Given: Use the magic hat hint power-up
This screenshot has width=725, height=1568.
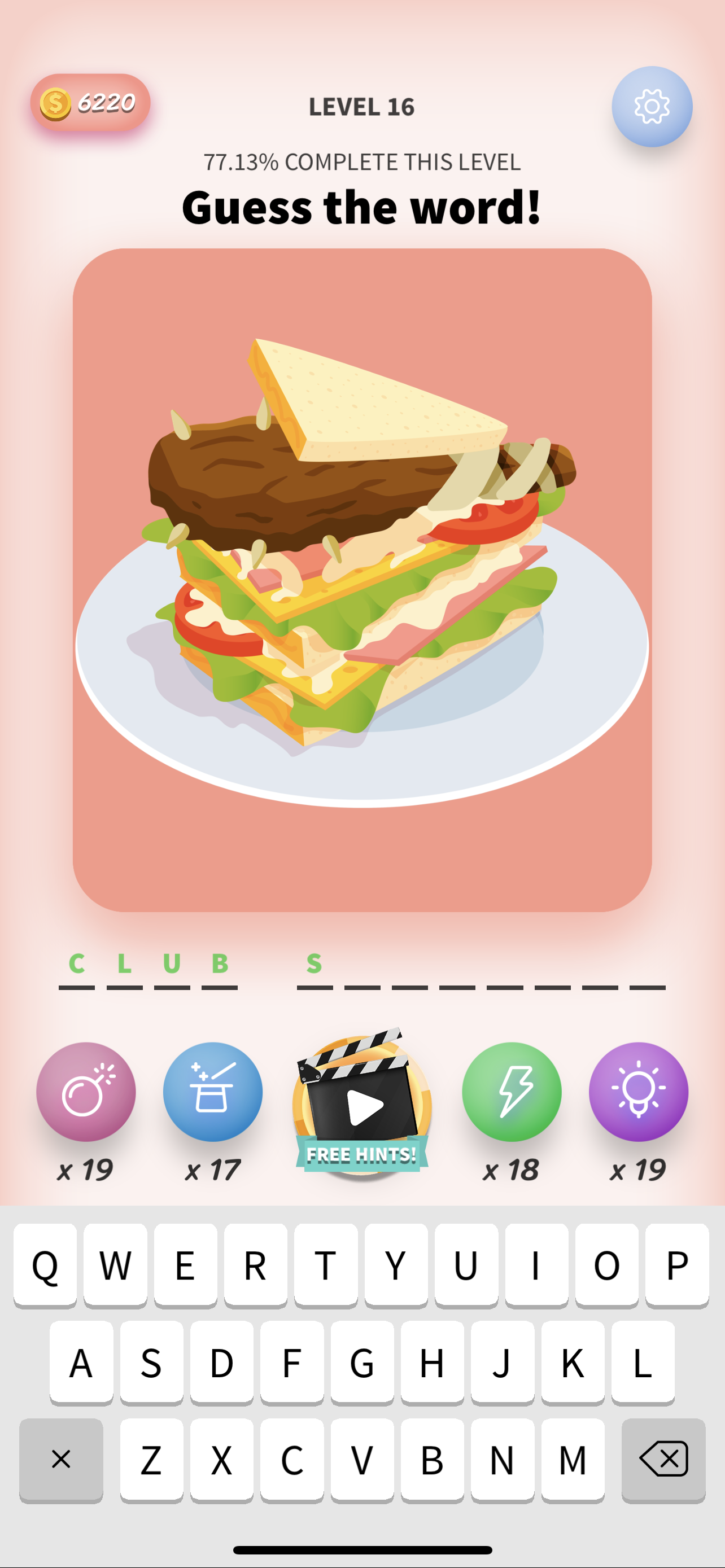Looking at the screenshot, I should click(x=212, y=1092).
